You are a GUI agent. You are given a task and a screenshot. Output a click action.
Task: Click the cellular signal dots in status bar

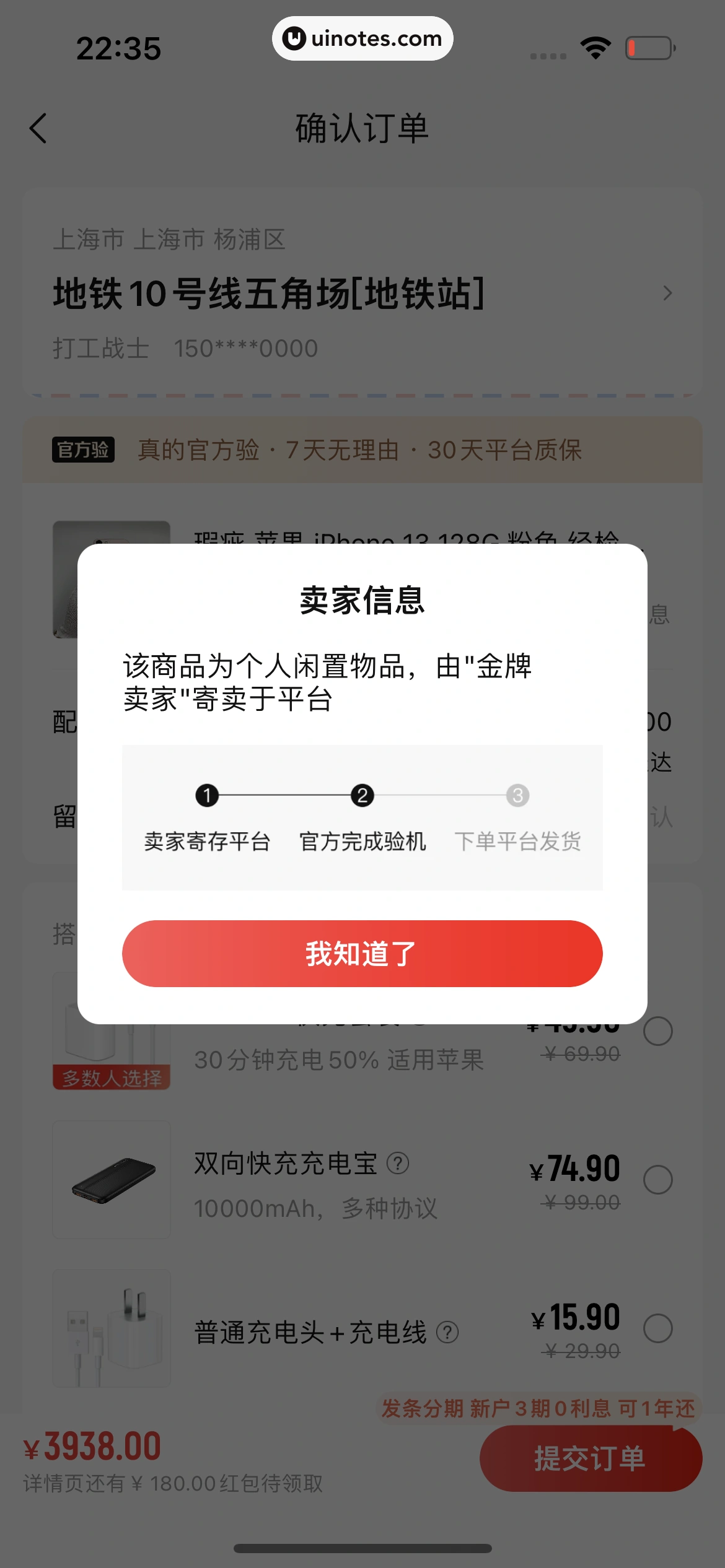[548, 54]
